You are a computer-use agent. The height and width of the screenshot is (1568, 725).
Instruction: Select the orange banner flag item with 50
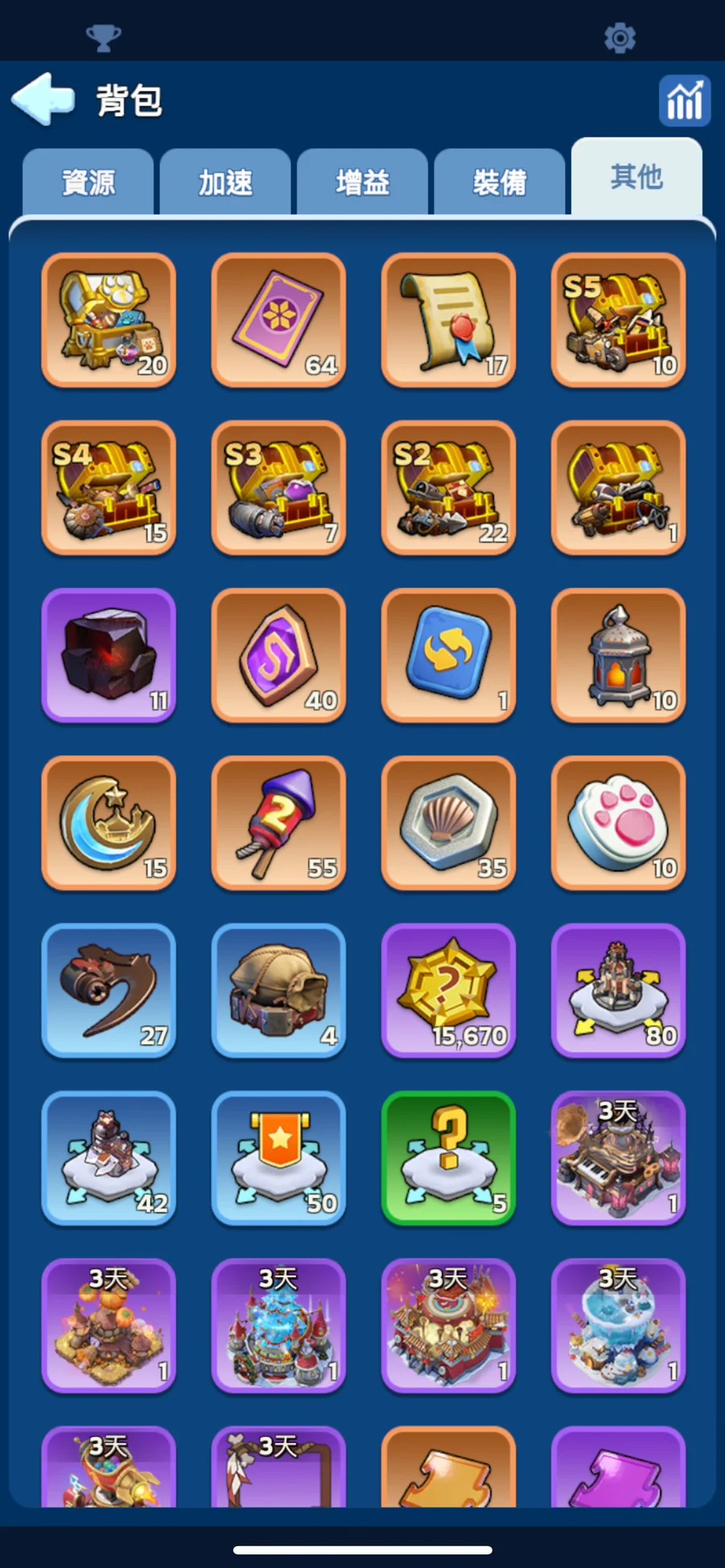point(279,1158)
